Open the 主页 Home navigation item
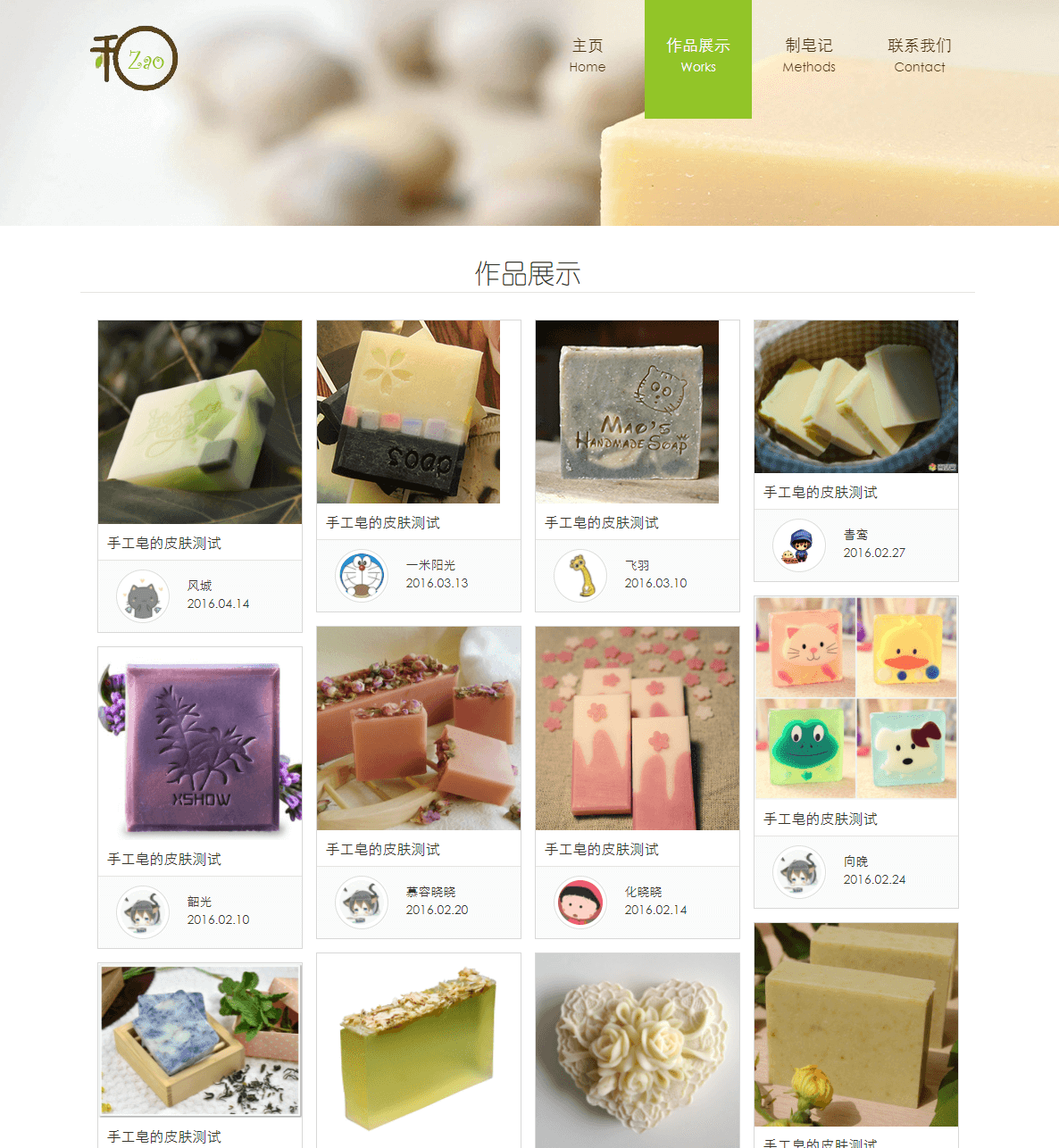The height and width of the screenshot is (1148, 1059). (x=588, y=55)
